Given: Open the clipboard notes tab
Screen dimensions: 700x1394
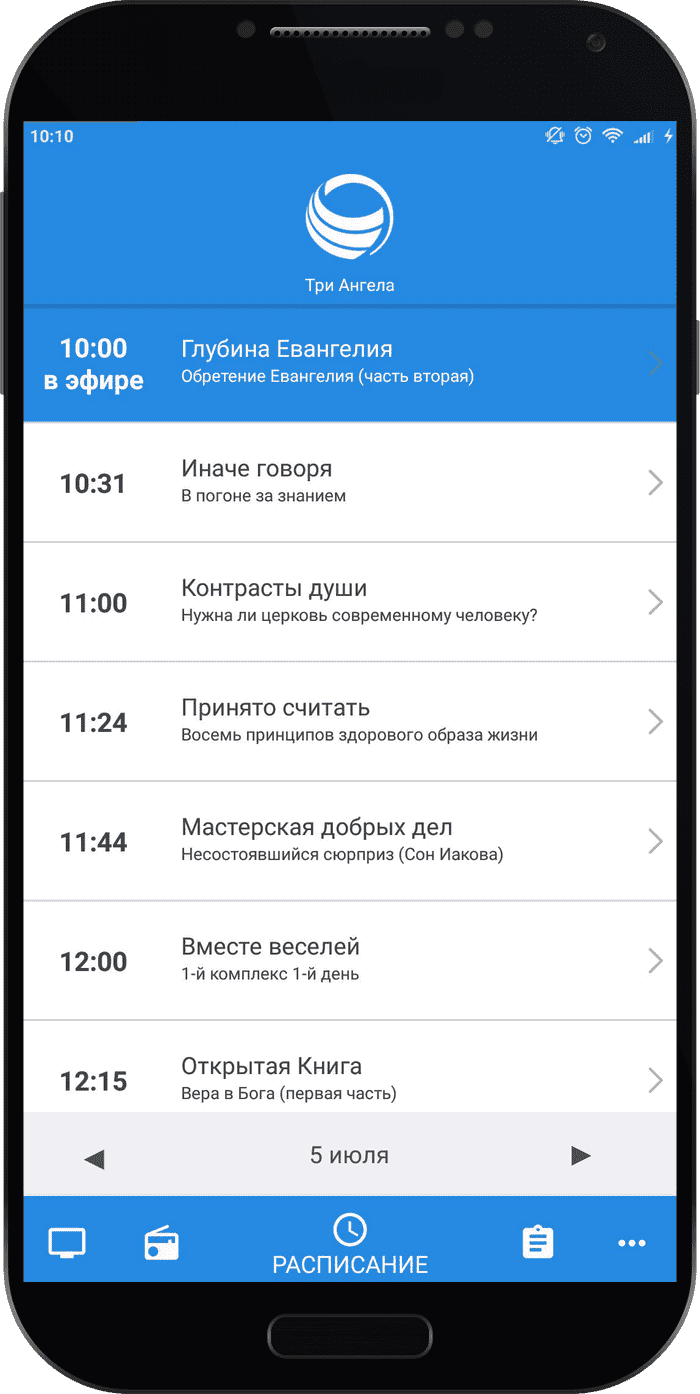Looking at the screenshot, I should [538, 1243].
